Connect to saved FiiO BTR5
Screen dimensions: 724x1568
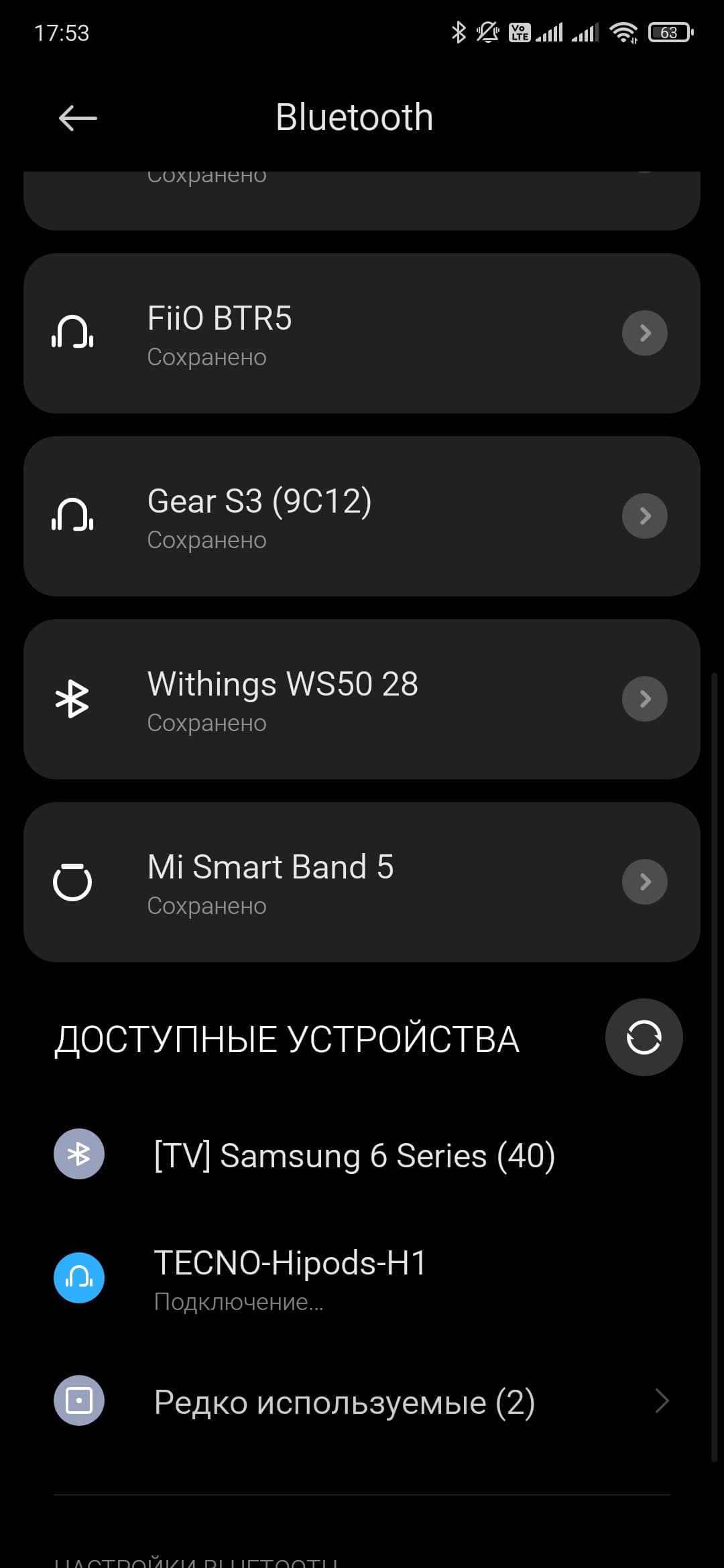[x=322, y=333]
